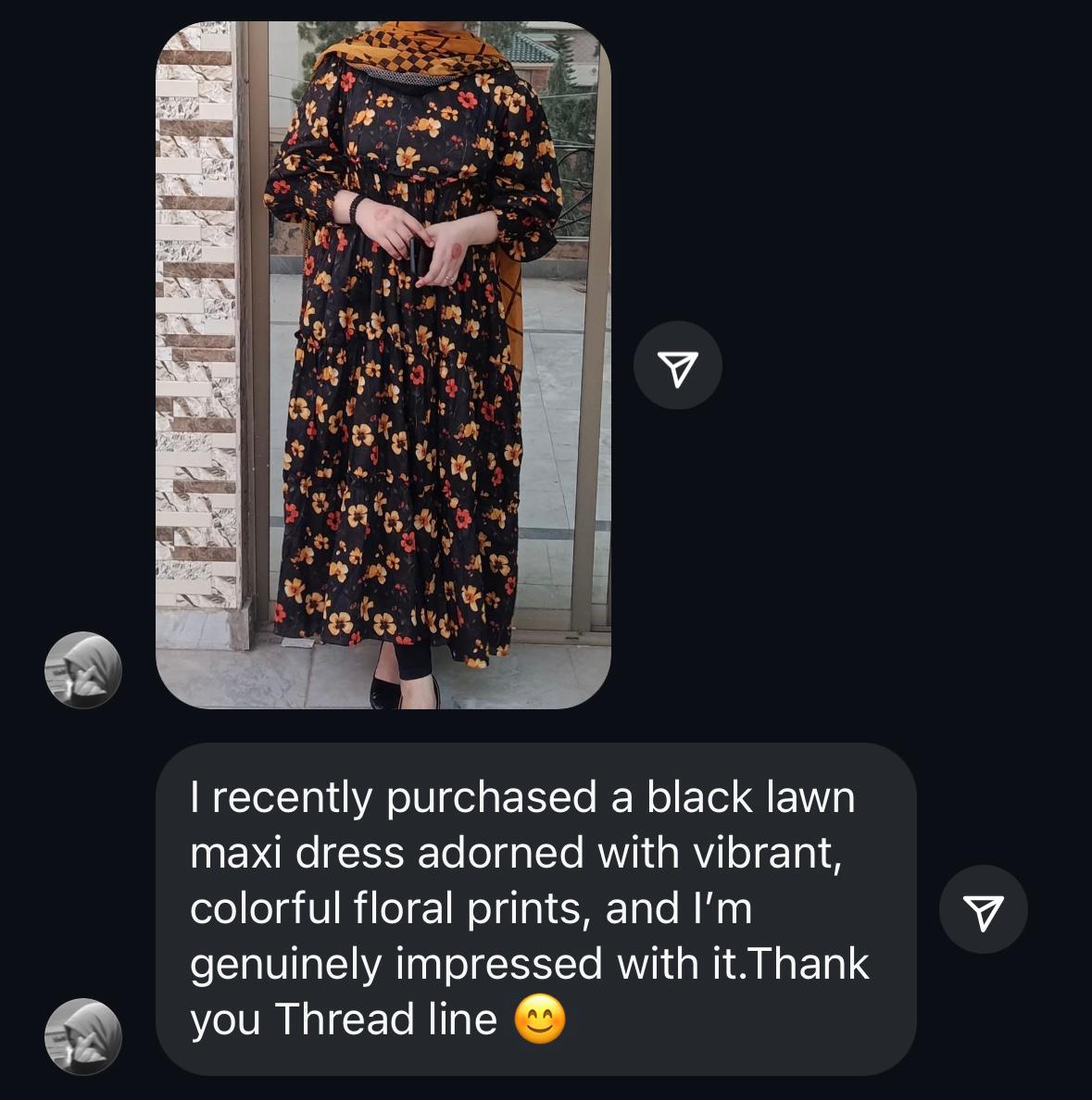Image resolution: width=1092 pixels, height=1100 pixels.
Task: Open the sender's profile picture beside the photo
Action: (83, 669)
